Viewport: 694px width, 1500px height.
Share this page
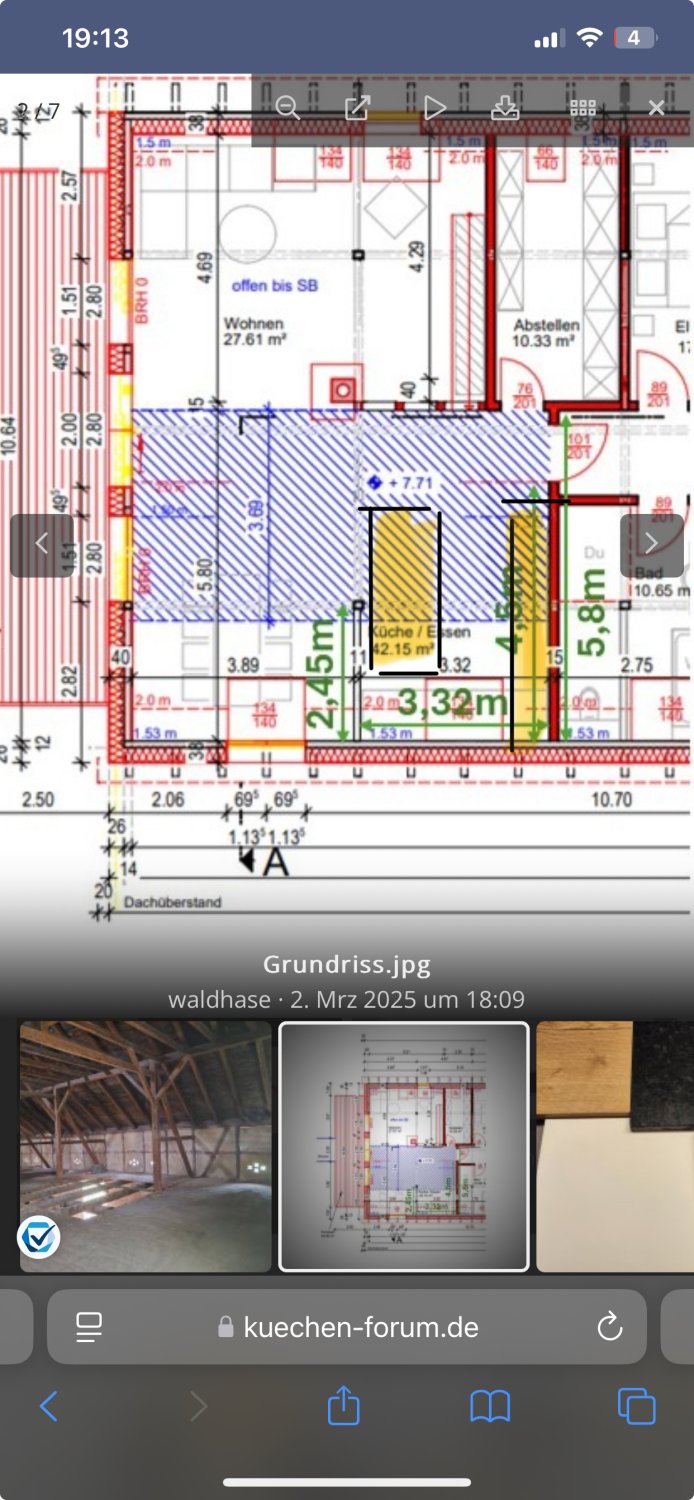point(343,1405)
